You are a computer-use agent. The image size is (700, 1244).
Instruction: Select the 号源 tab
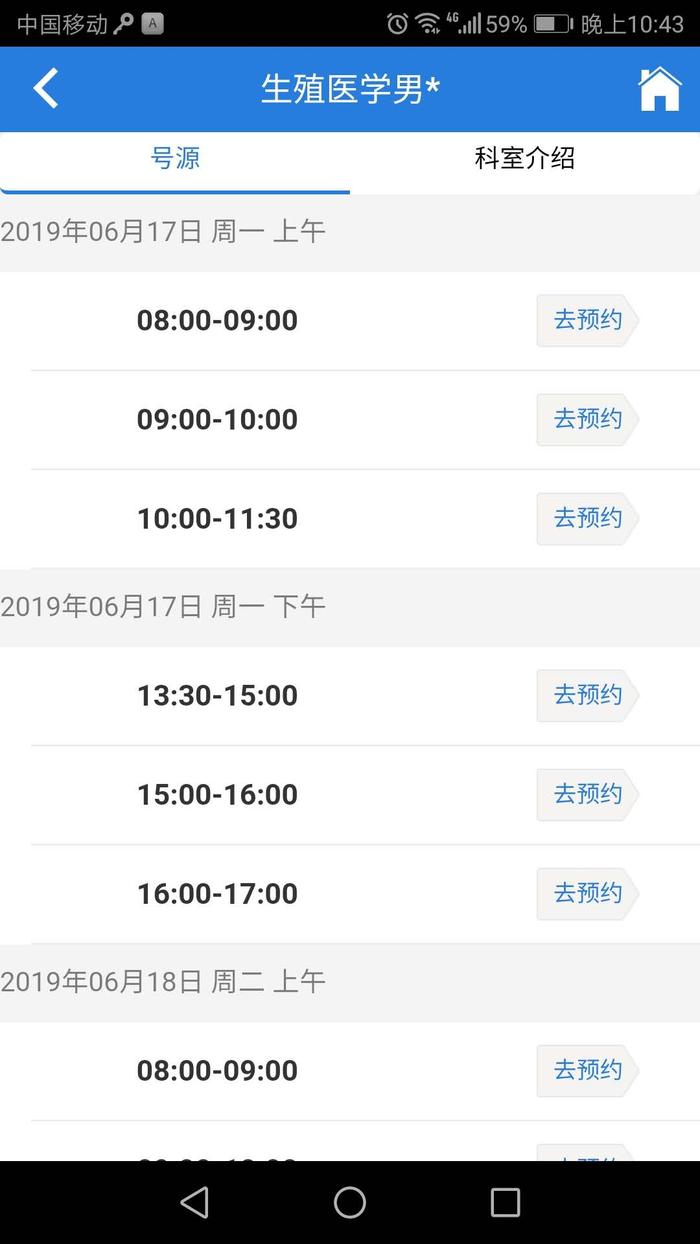tap(175, 159)
